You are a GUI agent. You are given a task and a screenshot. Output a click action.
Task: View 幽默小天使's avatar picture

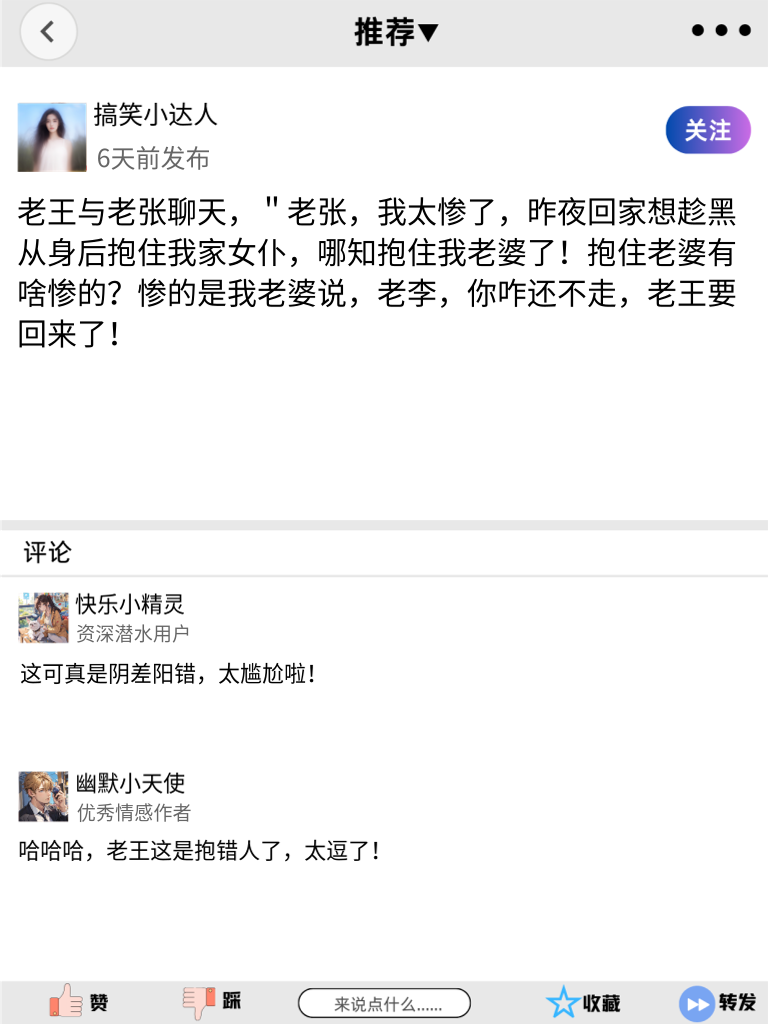[44, 796]
